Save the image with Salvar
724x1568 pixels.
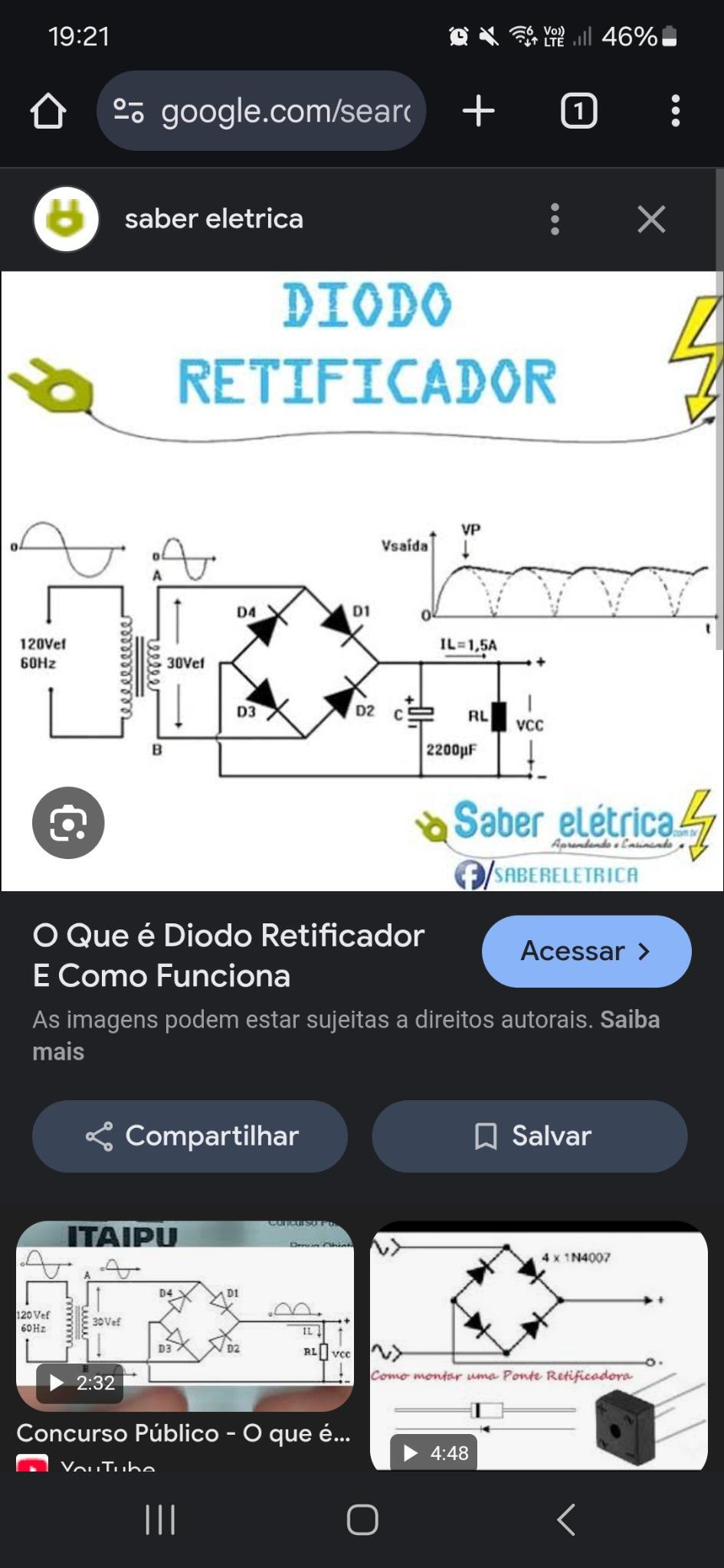(529, 1136)
